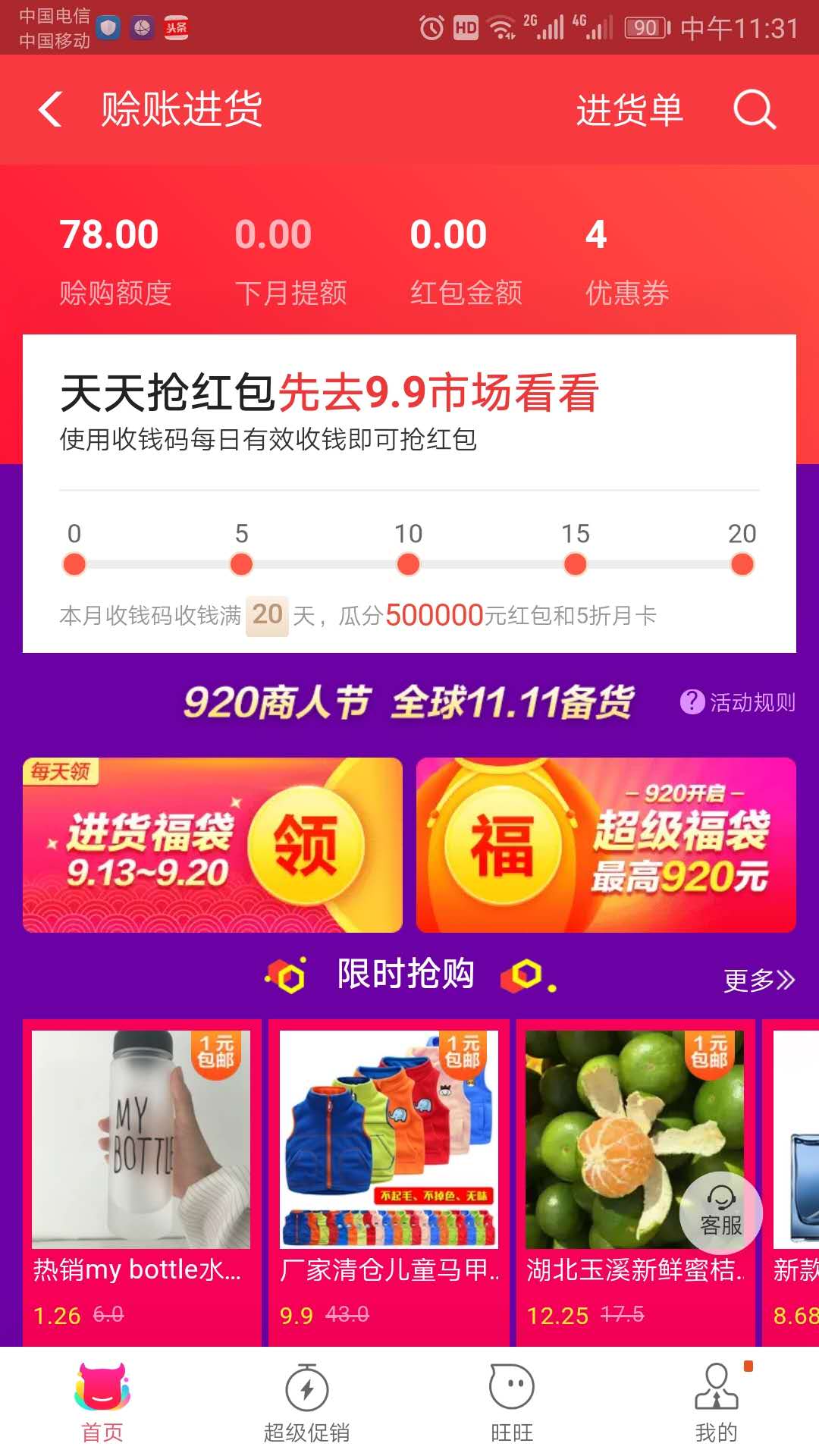
Task: Click the back arrow beside 赊账进货
Action: (x=50, y=110)
